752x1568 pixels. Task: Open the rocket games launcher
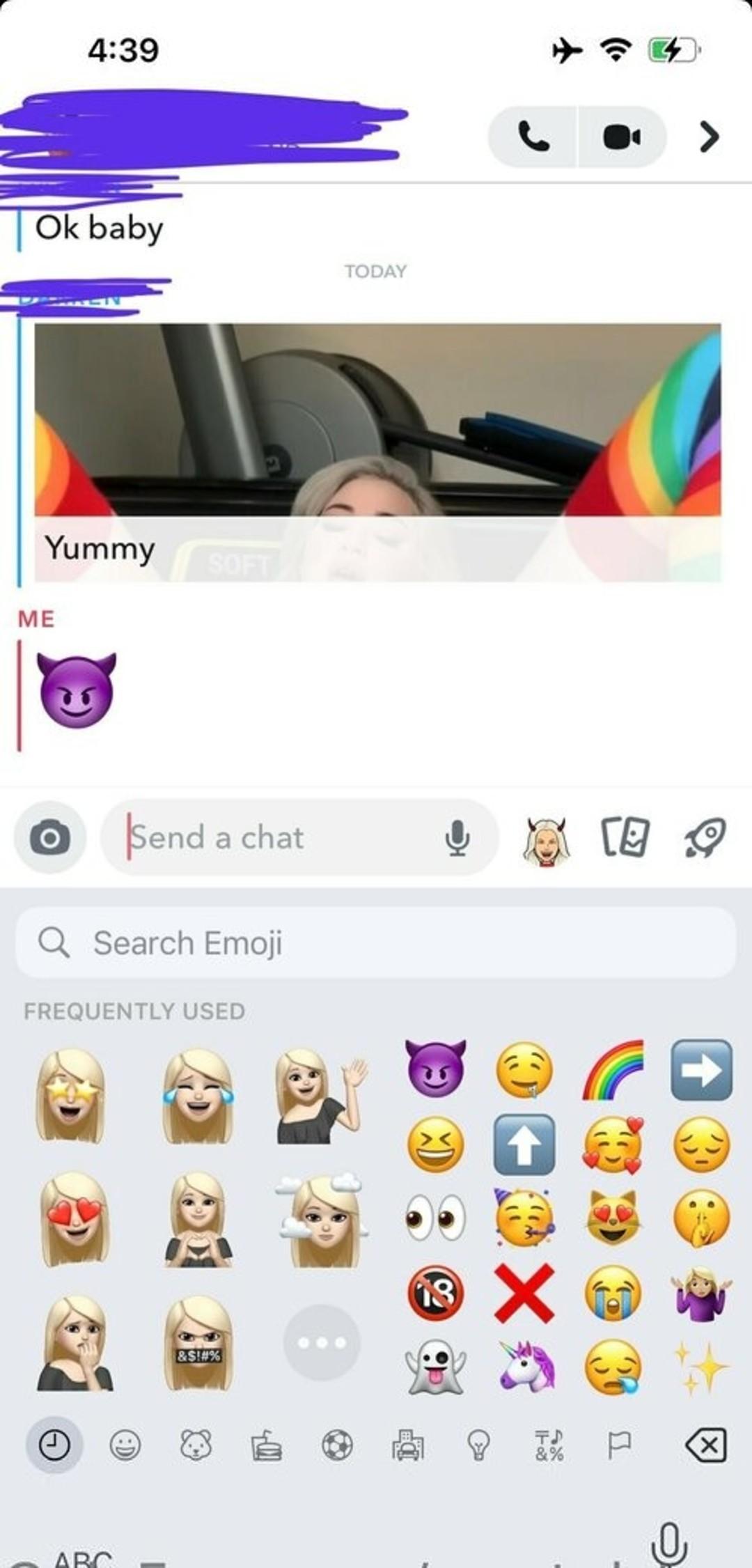[705, 837]
